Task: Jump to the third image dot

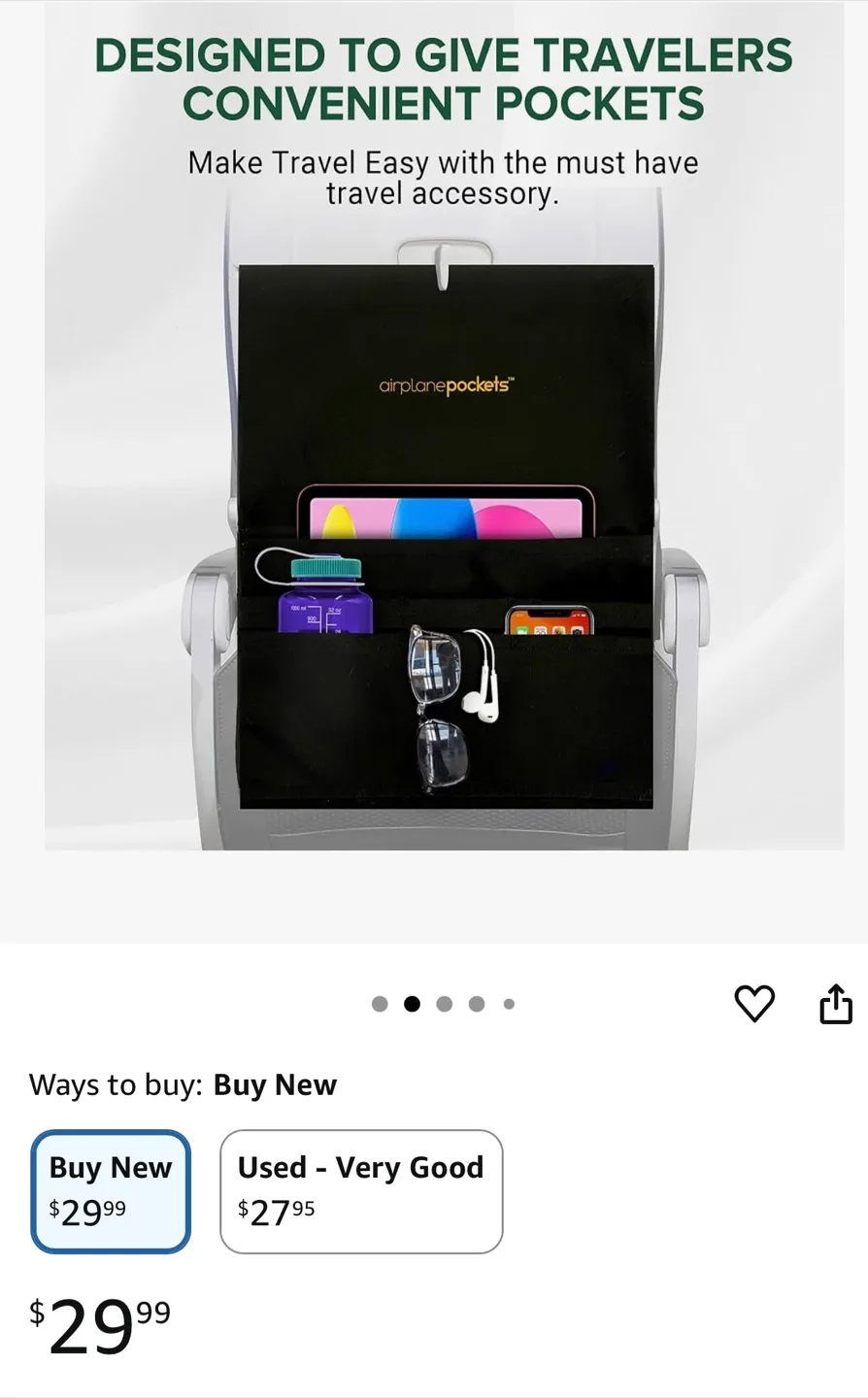Action: click(x=445, y=1004)
